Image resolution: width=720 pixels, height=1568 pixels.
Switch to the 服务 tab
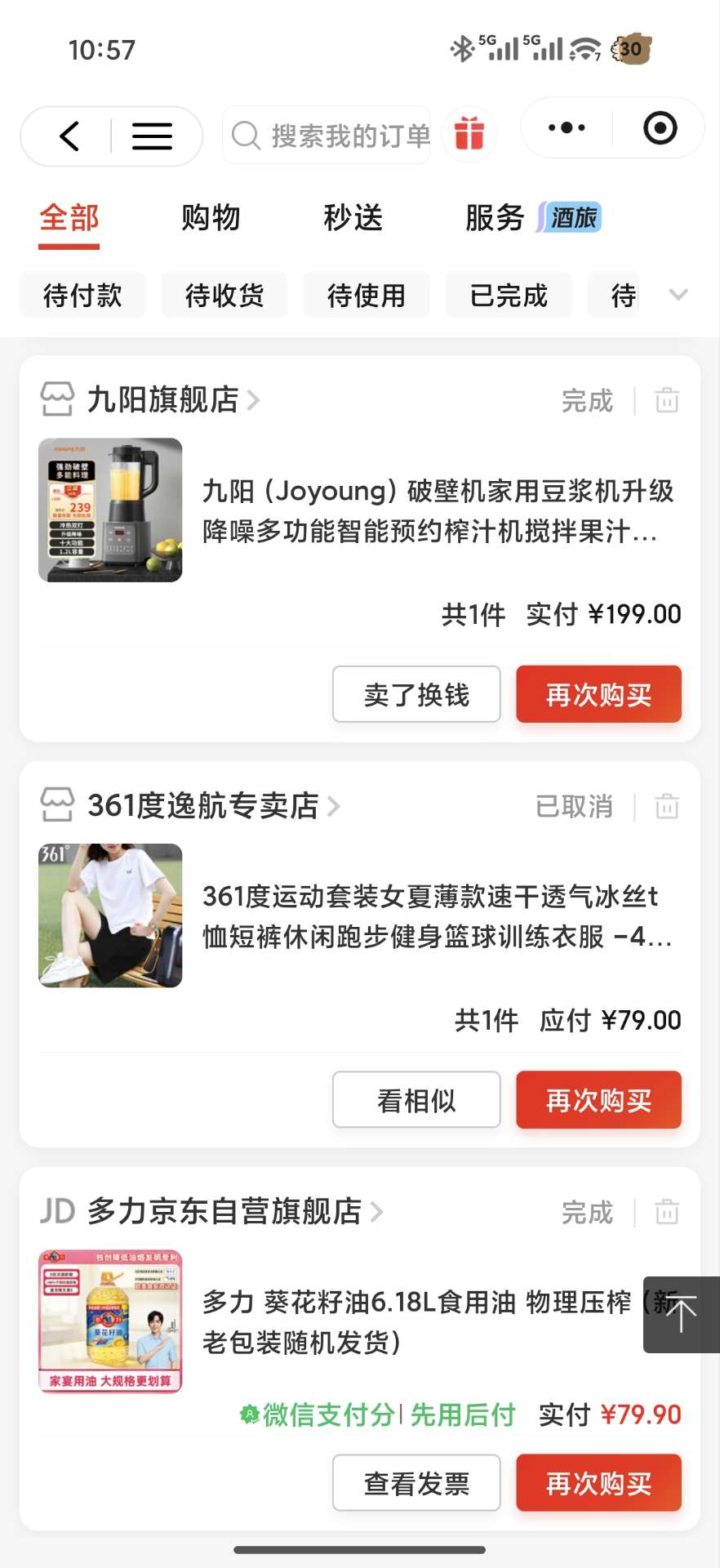[x=495, y=218]
